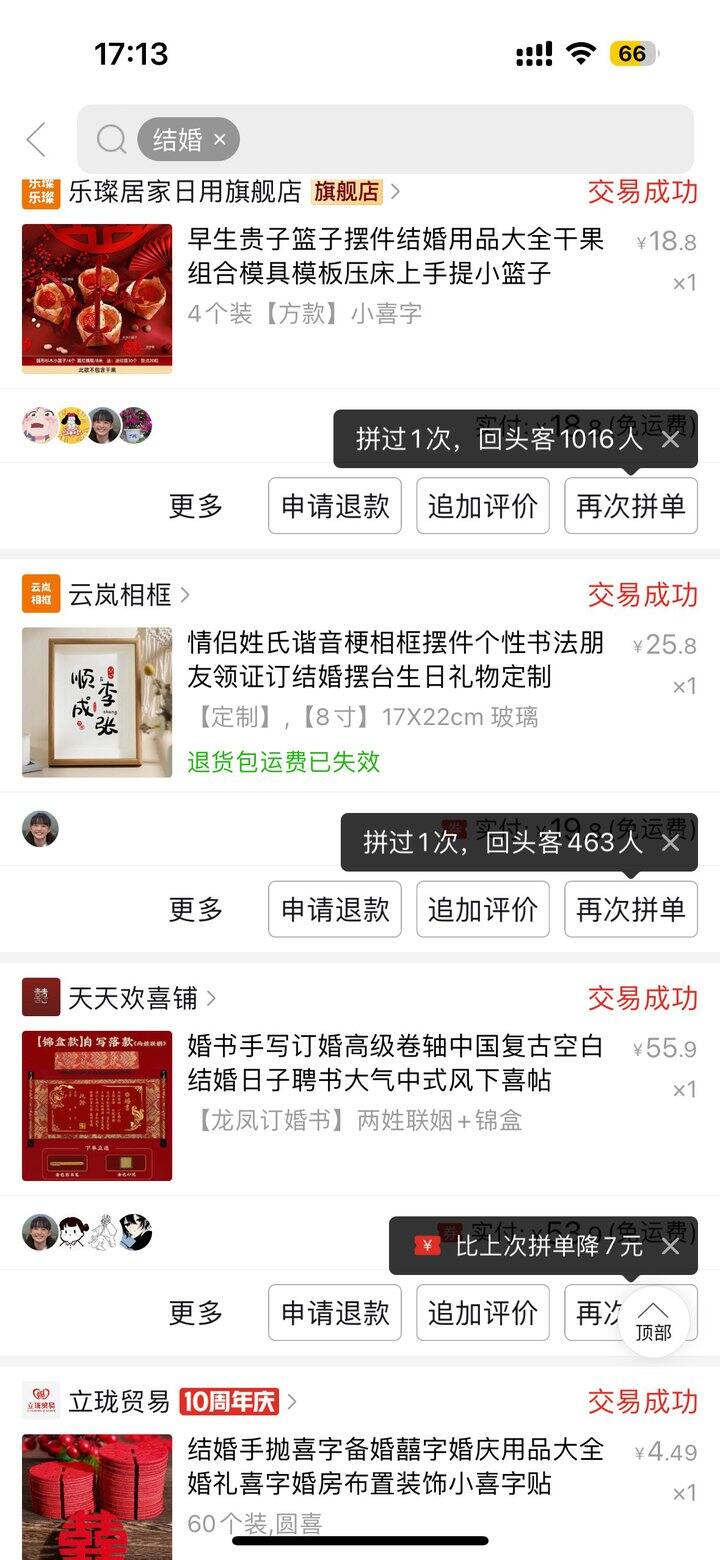
Task: Tap 追加评价 on the 云岚相框 order
Action: [483, 910]
